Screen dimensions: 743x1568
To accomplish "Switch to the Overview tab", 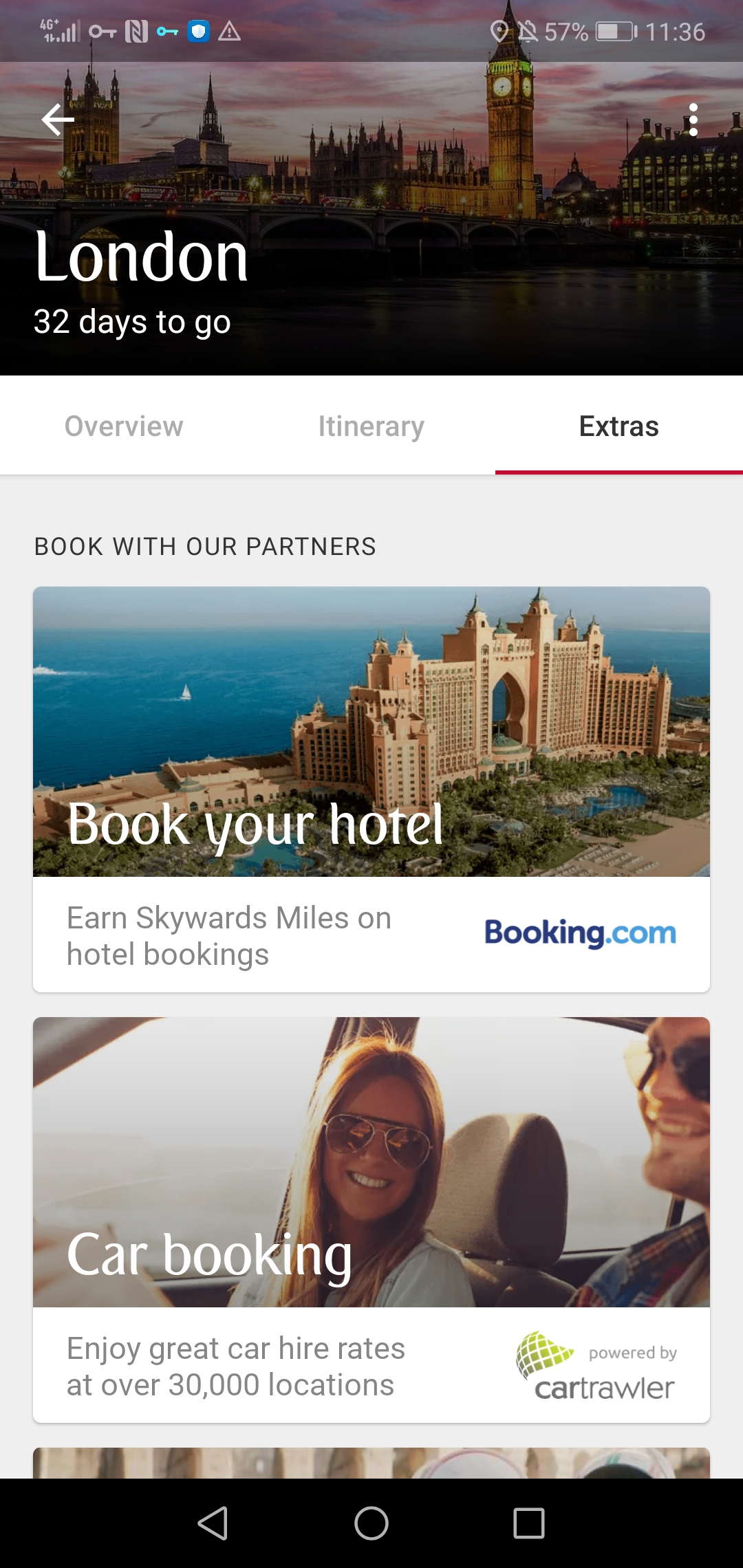I will point(123,426).
